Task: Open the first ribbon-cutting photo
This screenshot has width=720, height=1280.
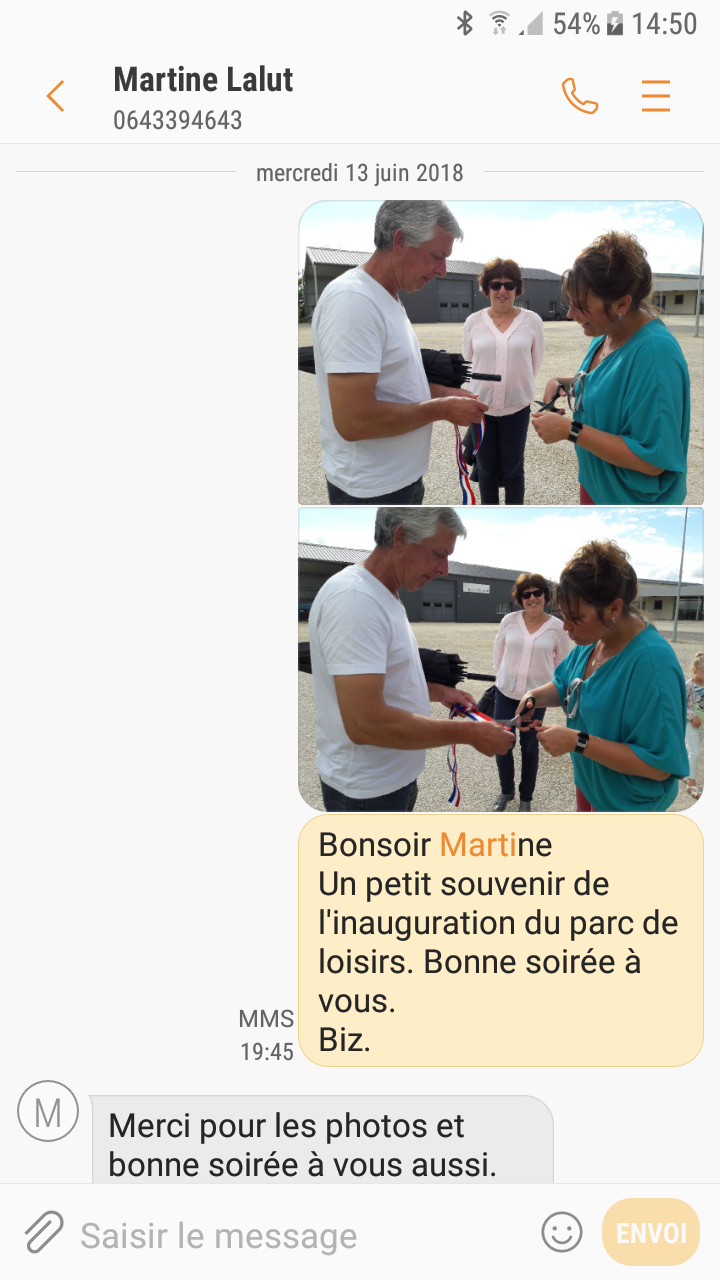Action: point(500,352)
